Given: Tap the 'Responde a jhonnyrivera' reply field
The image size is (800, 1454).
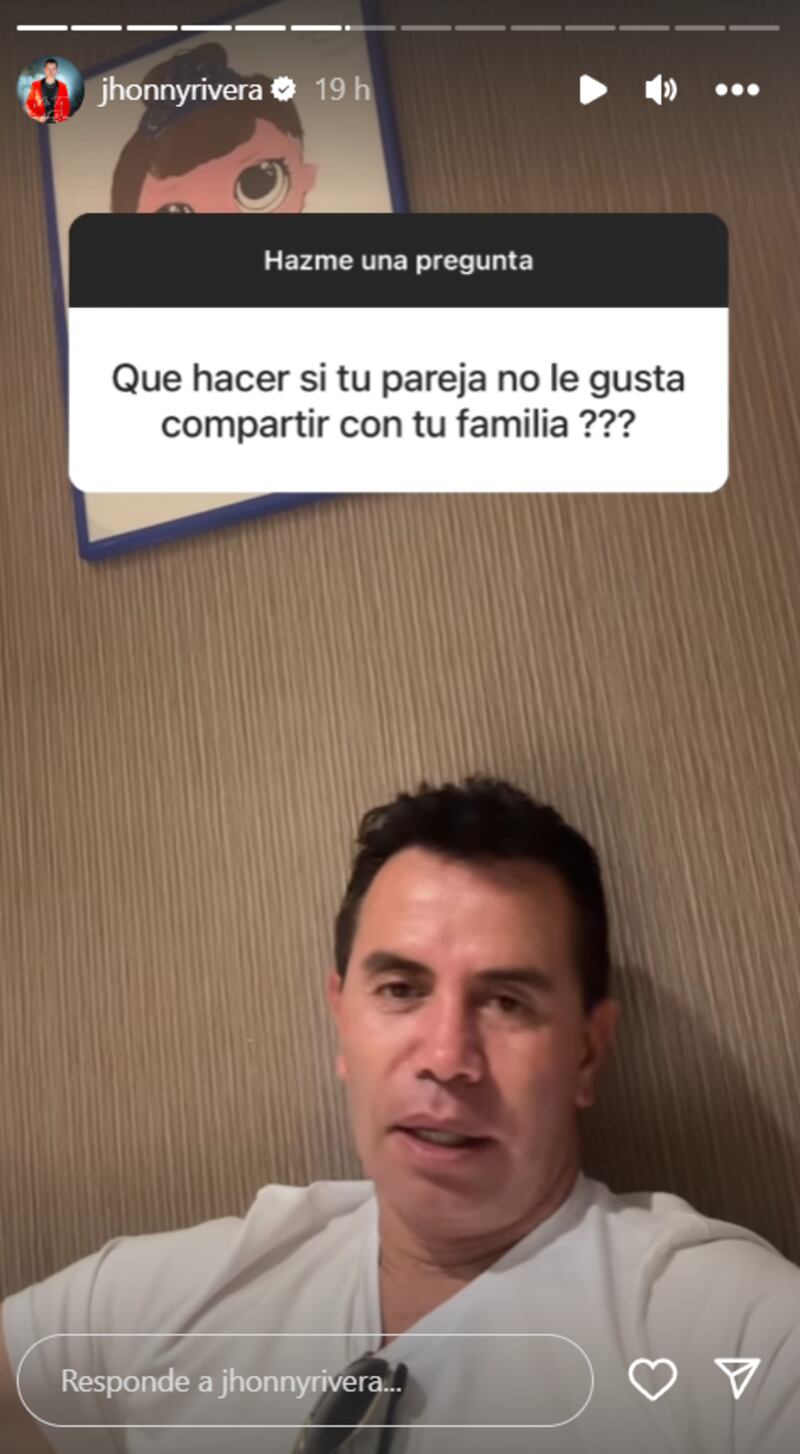Looking at the screenshot, I should tap(305, 1381).
